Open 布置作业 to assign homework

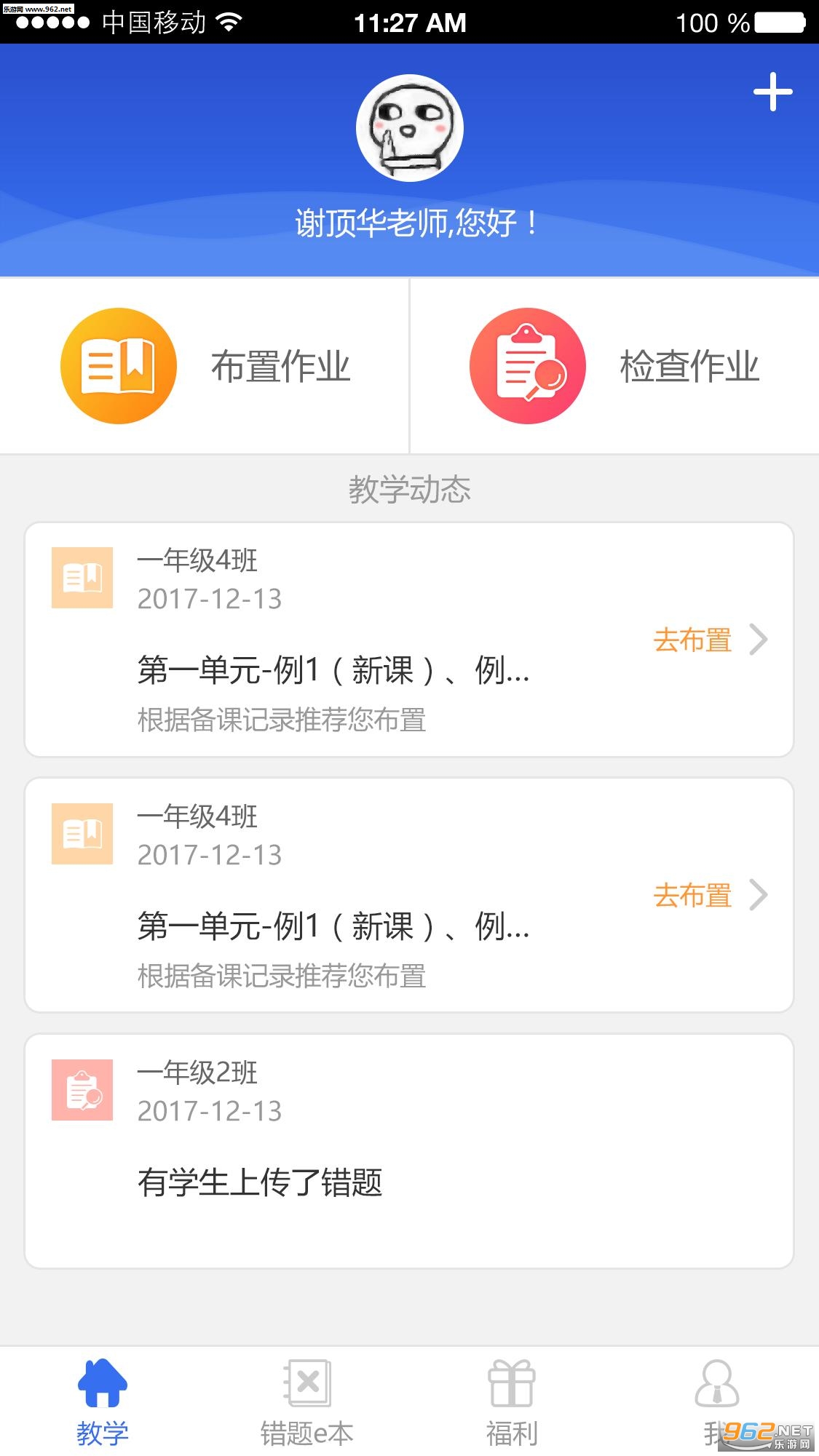(205, 366)
